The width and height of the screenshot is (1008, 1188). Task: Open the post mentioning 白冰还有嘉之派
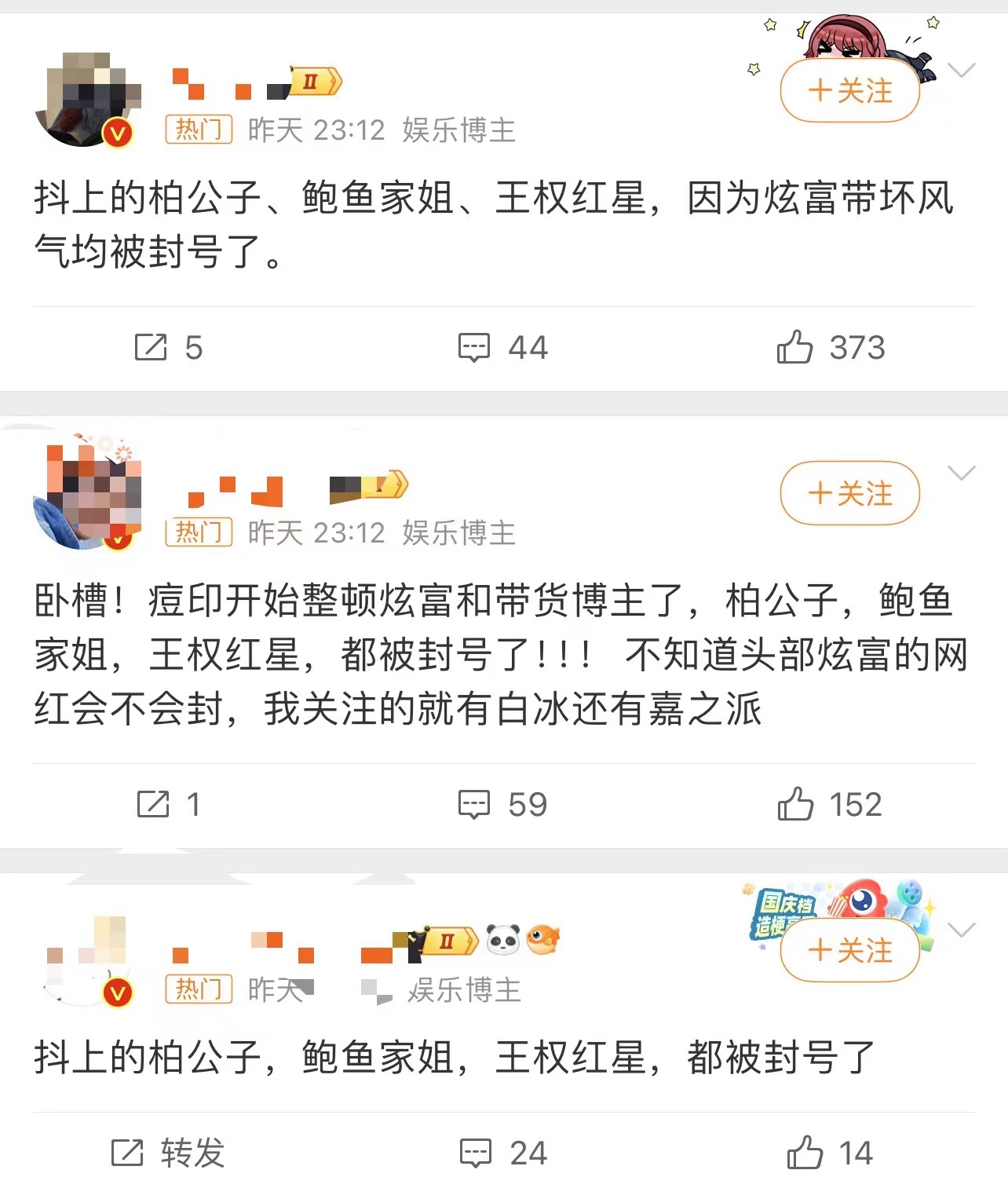(x=493, y=655)
